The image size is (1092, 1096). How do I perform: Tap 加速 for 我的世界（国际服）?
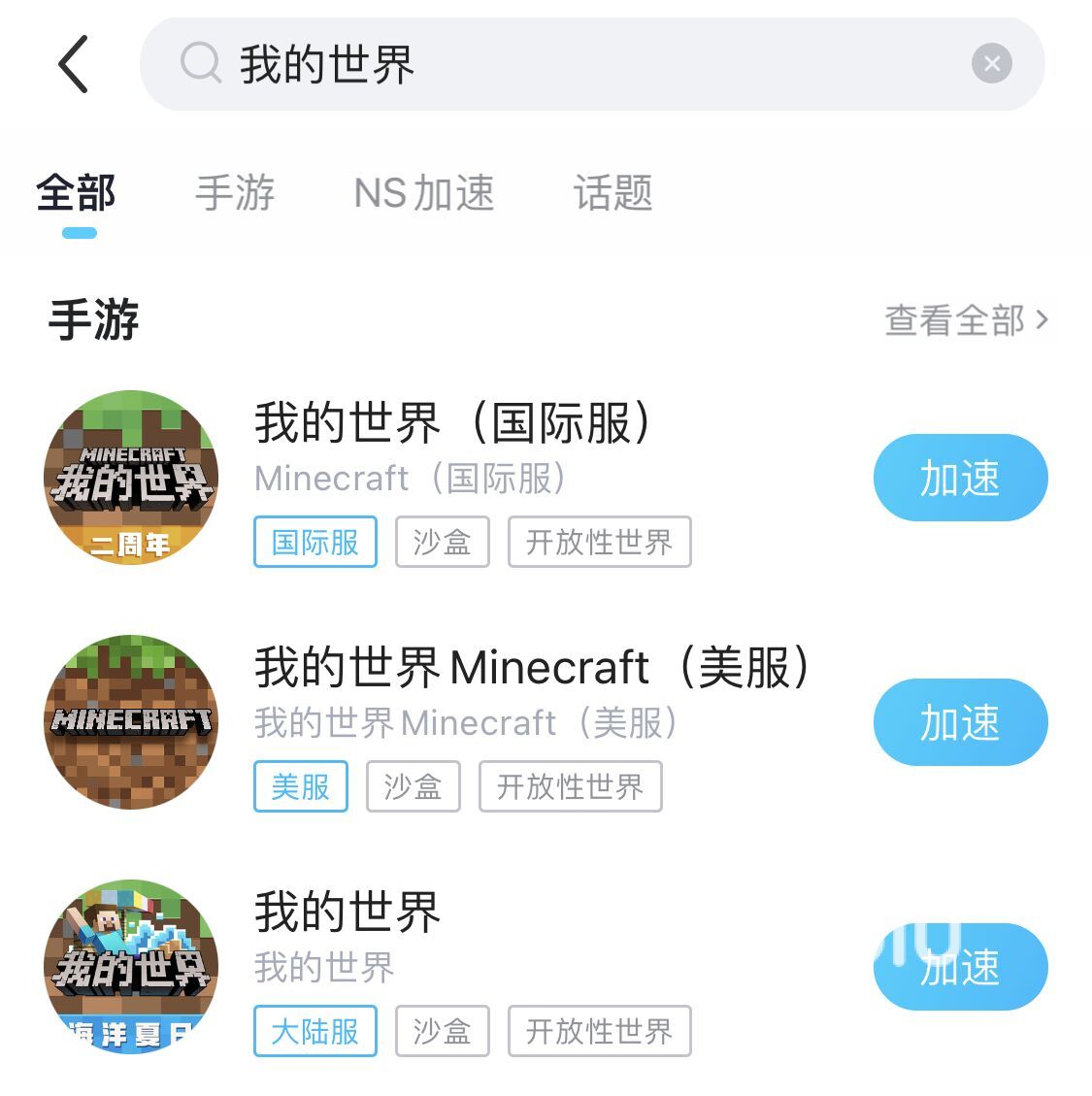960,478
